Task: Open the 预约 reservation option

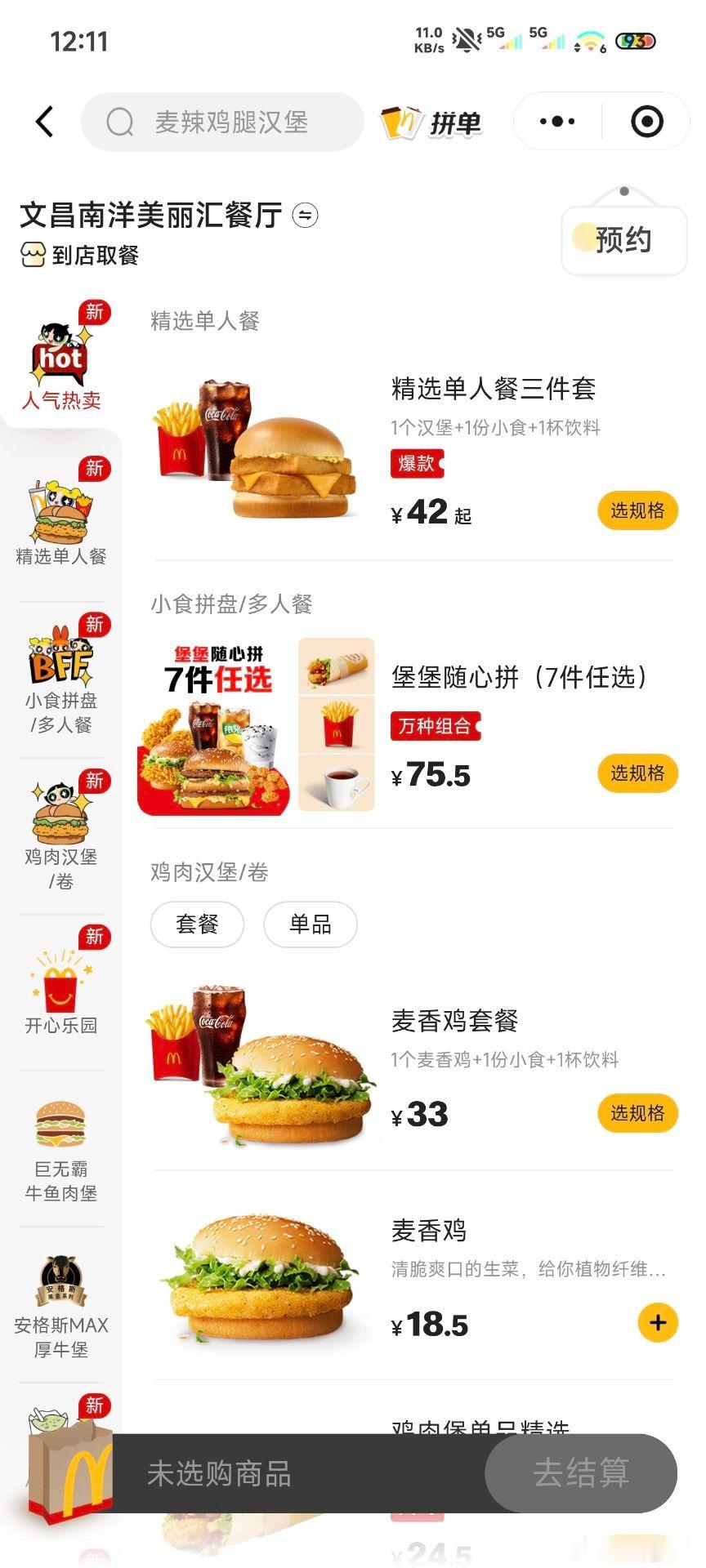Action: pyautogui.click(x=624, y=239)
